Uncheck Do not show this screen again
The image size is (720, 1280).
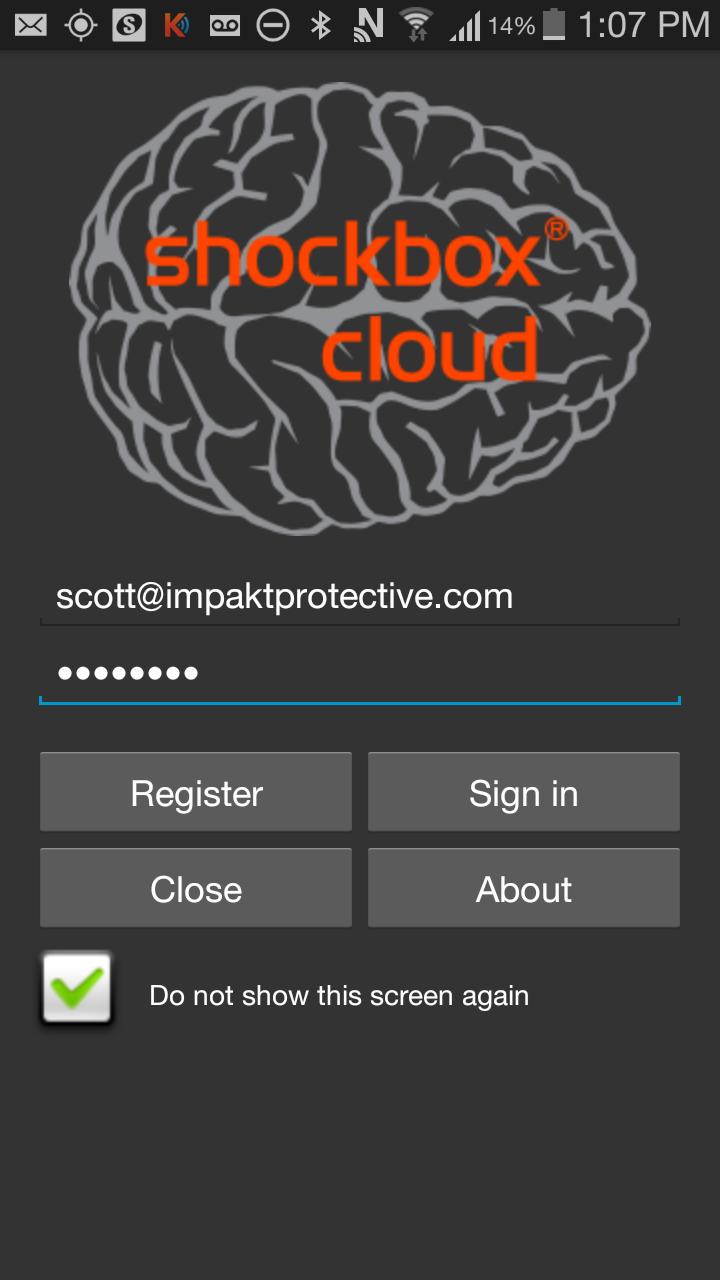(77, 989)
